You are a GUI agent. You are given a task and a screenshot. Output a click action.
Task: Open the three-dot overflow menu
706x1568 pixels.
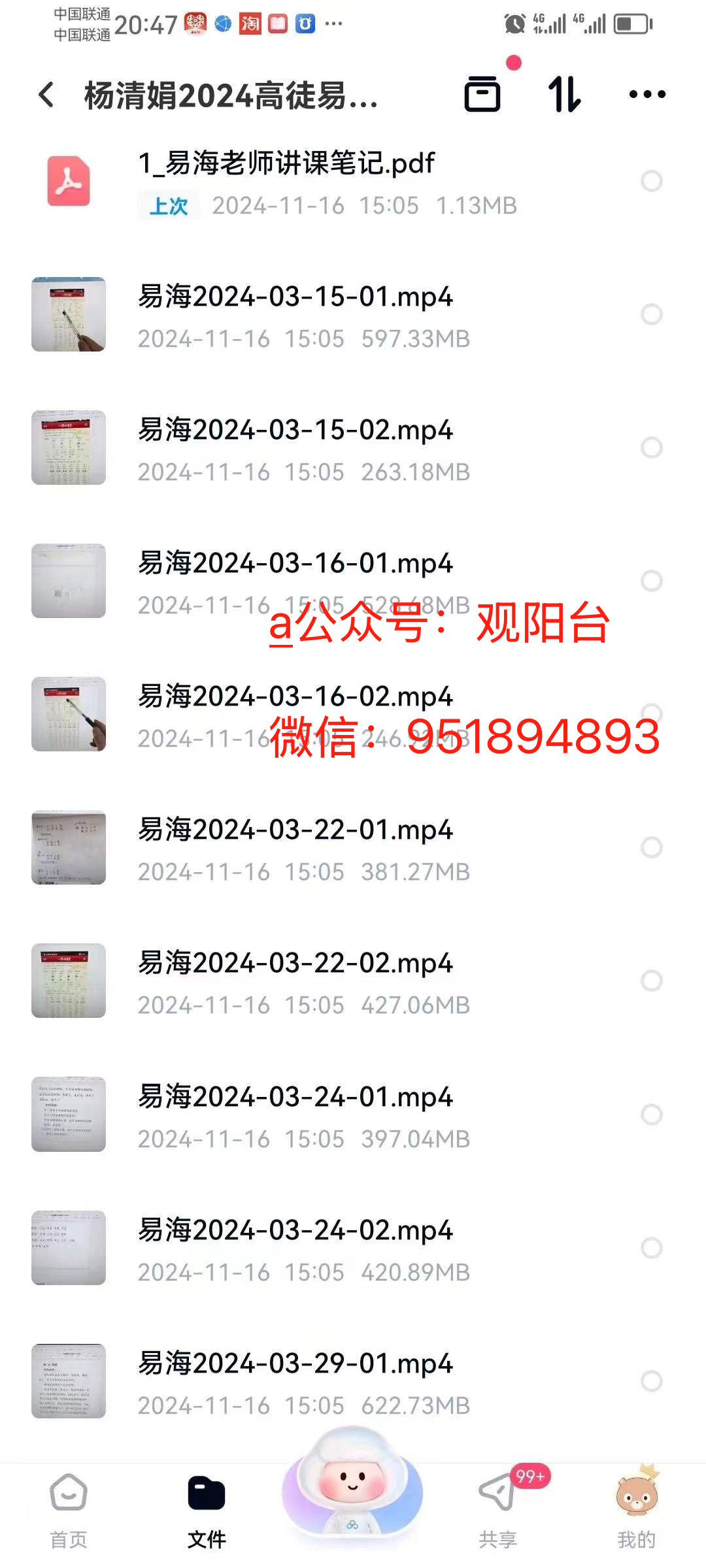647,95
